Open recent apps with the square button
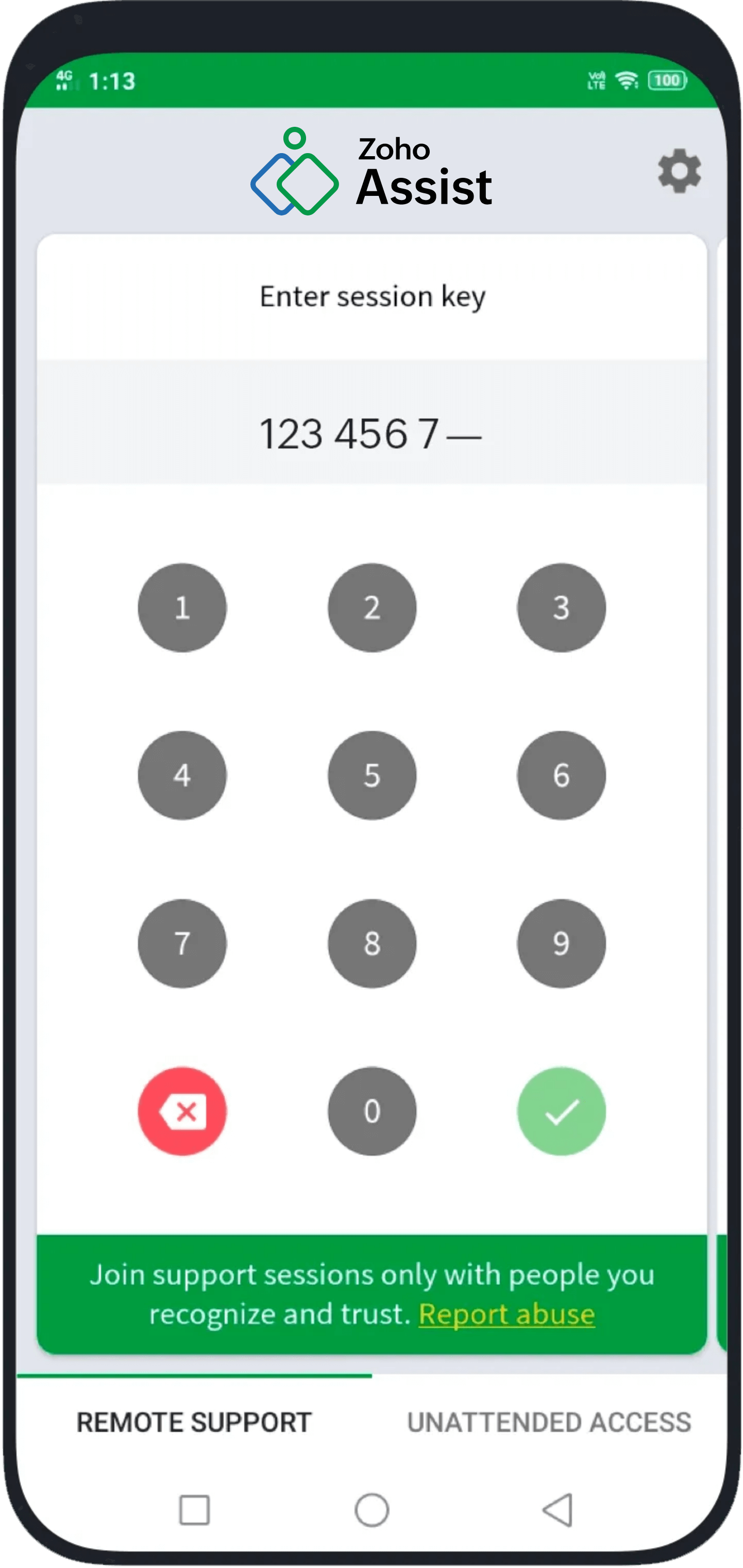Image resolution: width=743 pixels, height=1568 pixels. [195, 1510]
